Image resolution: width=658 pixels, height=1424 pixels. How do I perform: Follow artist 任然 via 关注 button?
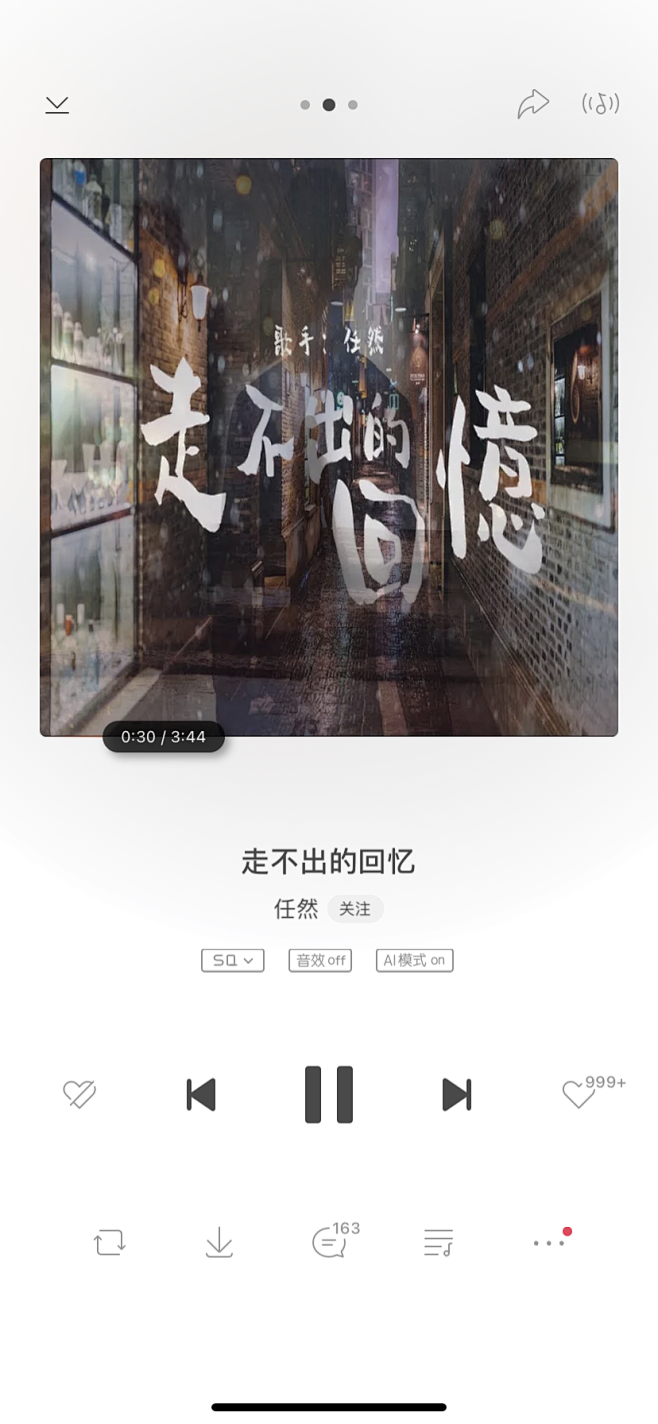(x=355, y=909)
